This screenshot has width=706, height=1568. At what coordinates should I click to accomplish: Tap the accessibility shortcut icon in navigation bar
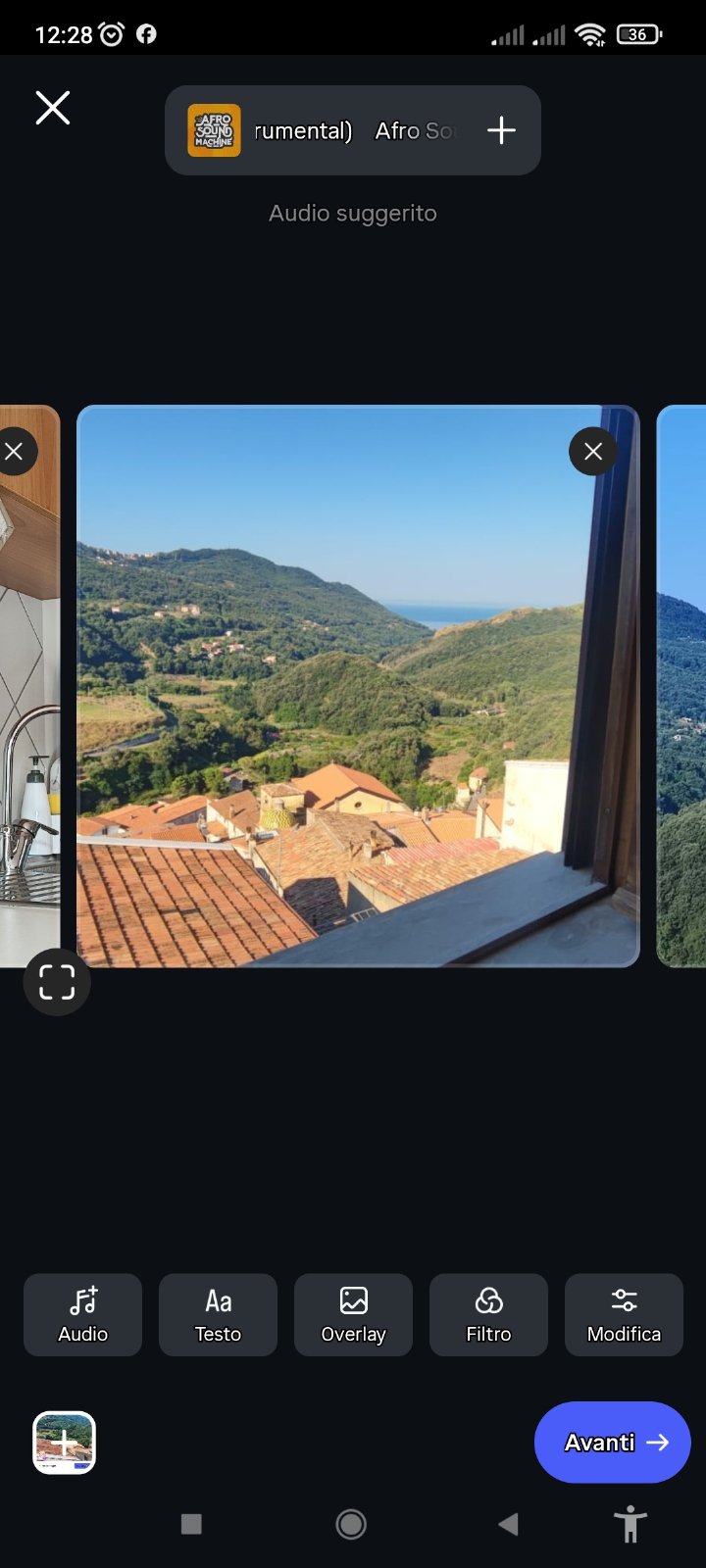[x=629, y=1525]
